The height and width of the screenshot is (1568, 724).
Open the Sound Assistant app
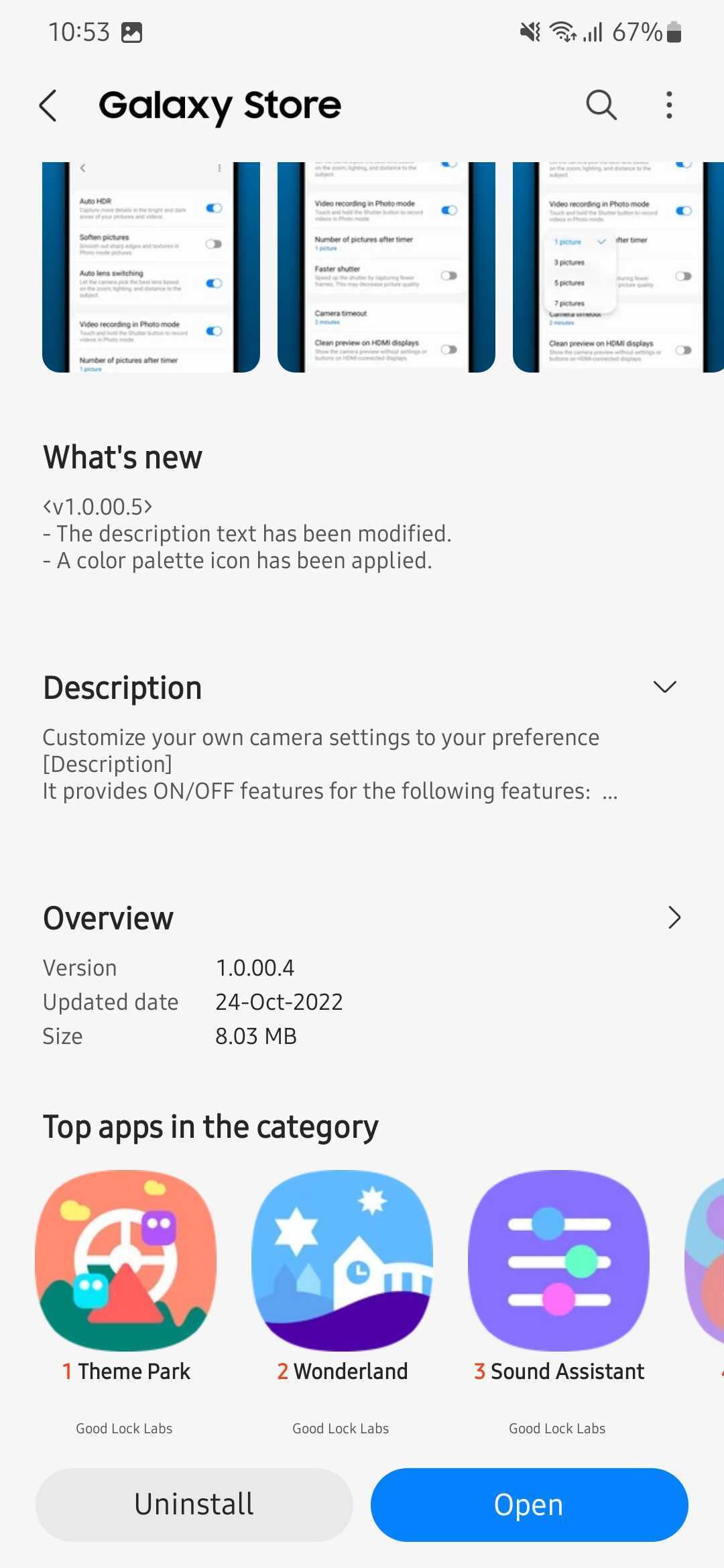[x=558, y=1261]
